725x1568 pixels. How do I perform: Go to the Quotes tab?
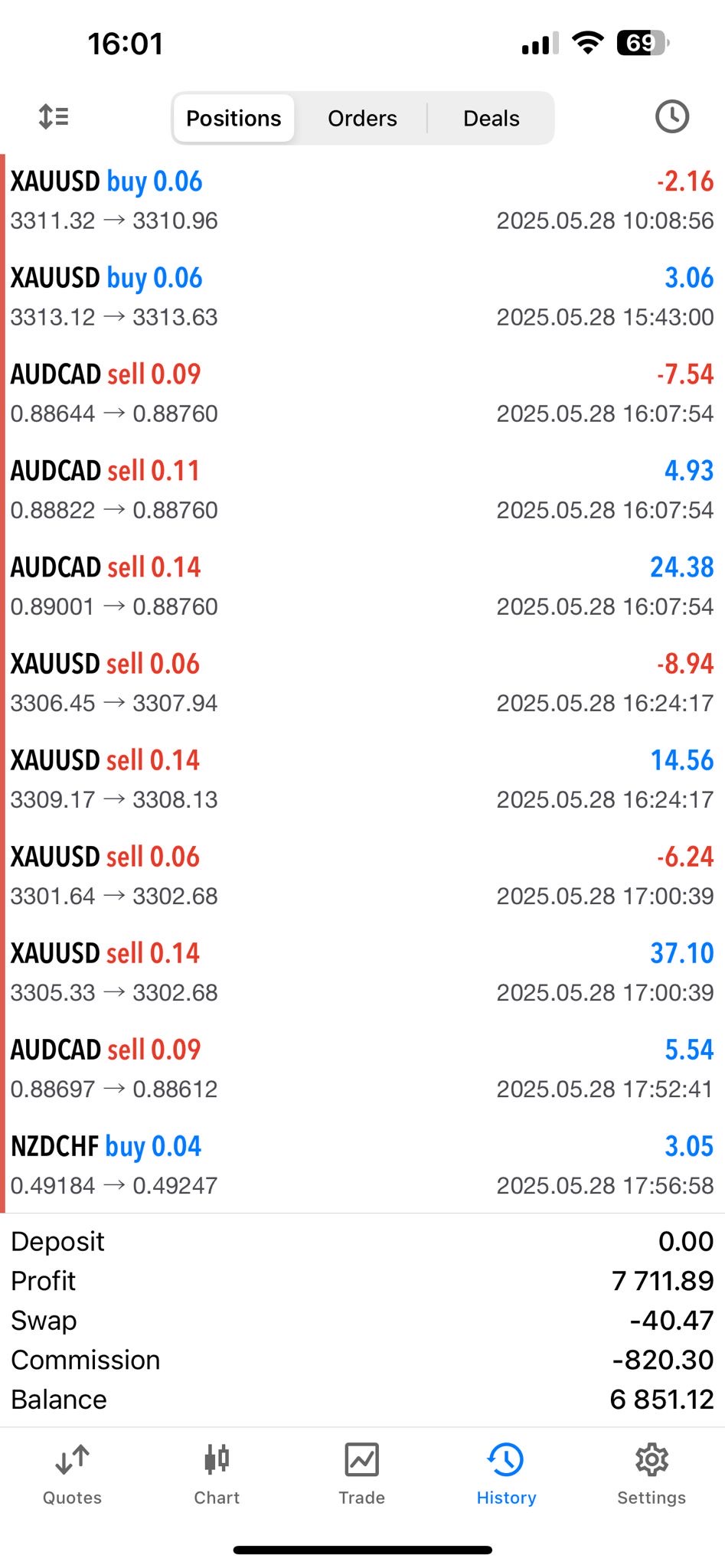[x=72, y=1475]
